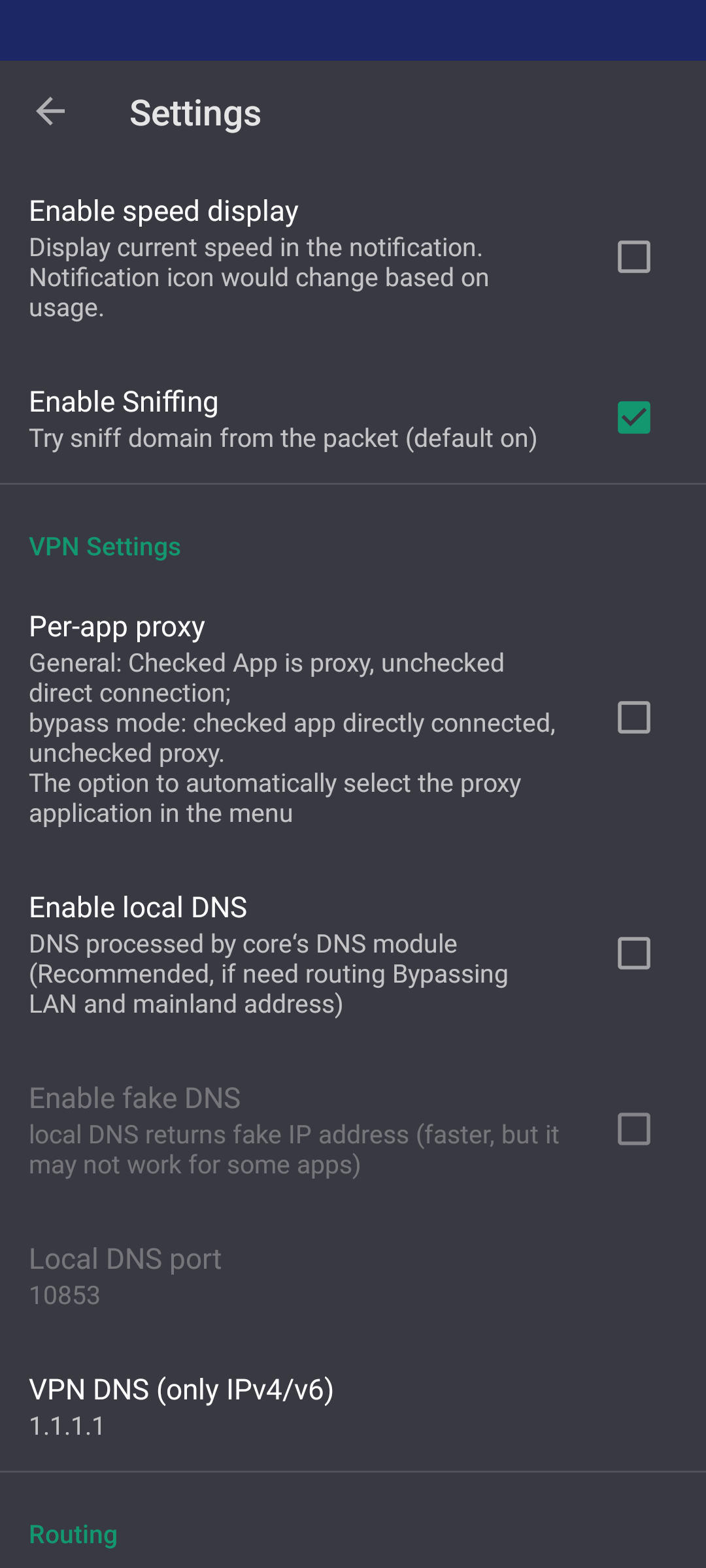
Task: Click the VPN Settings section header
Action: click(105, 547)
